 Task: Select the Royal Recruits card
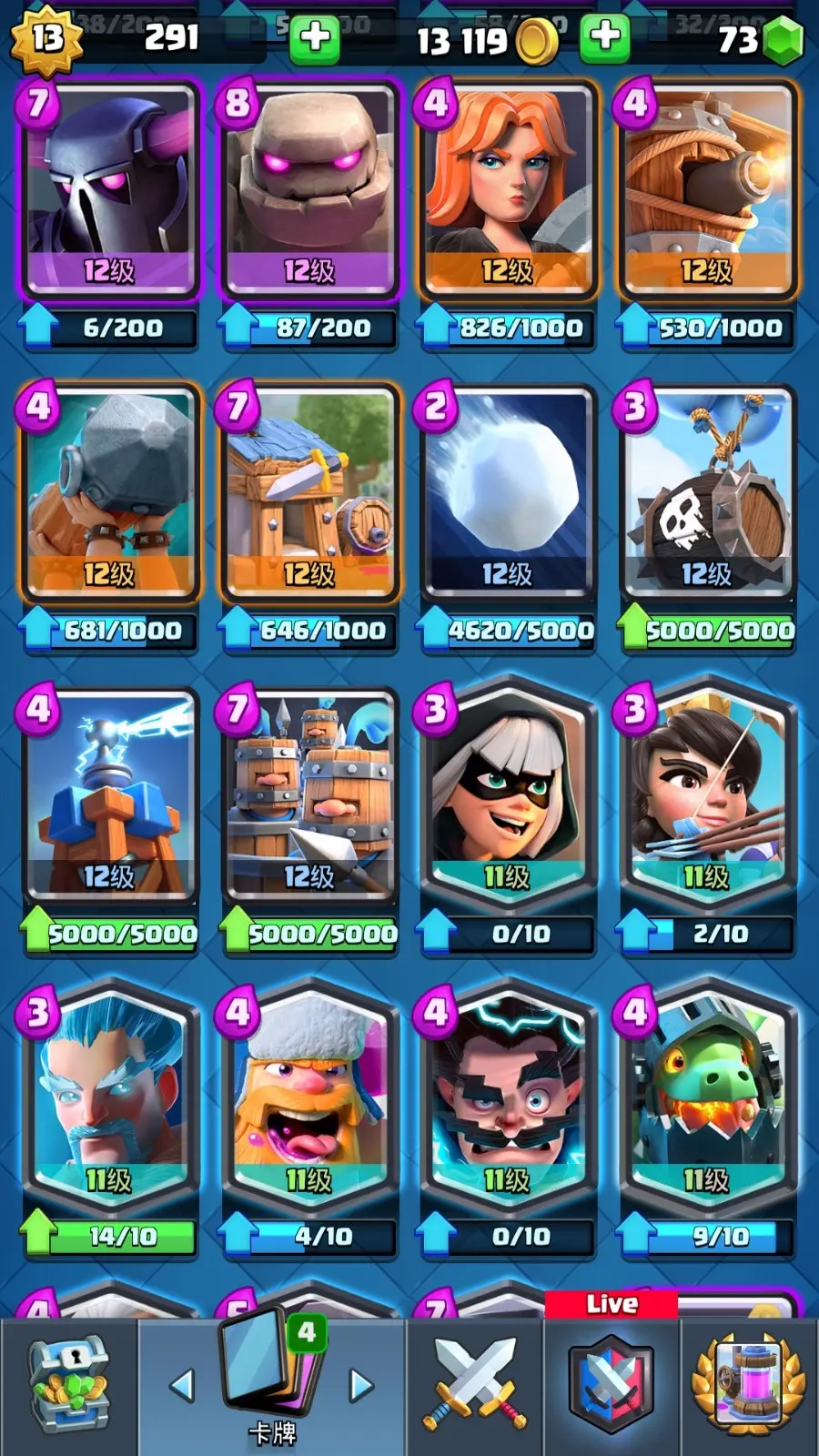308,795
